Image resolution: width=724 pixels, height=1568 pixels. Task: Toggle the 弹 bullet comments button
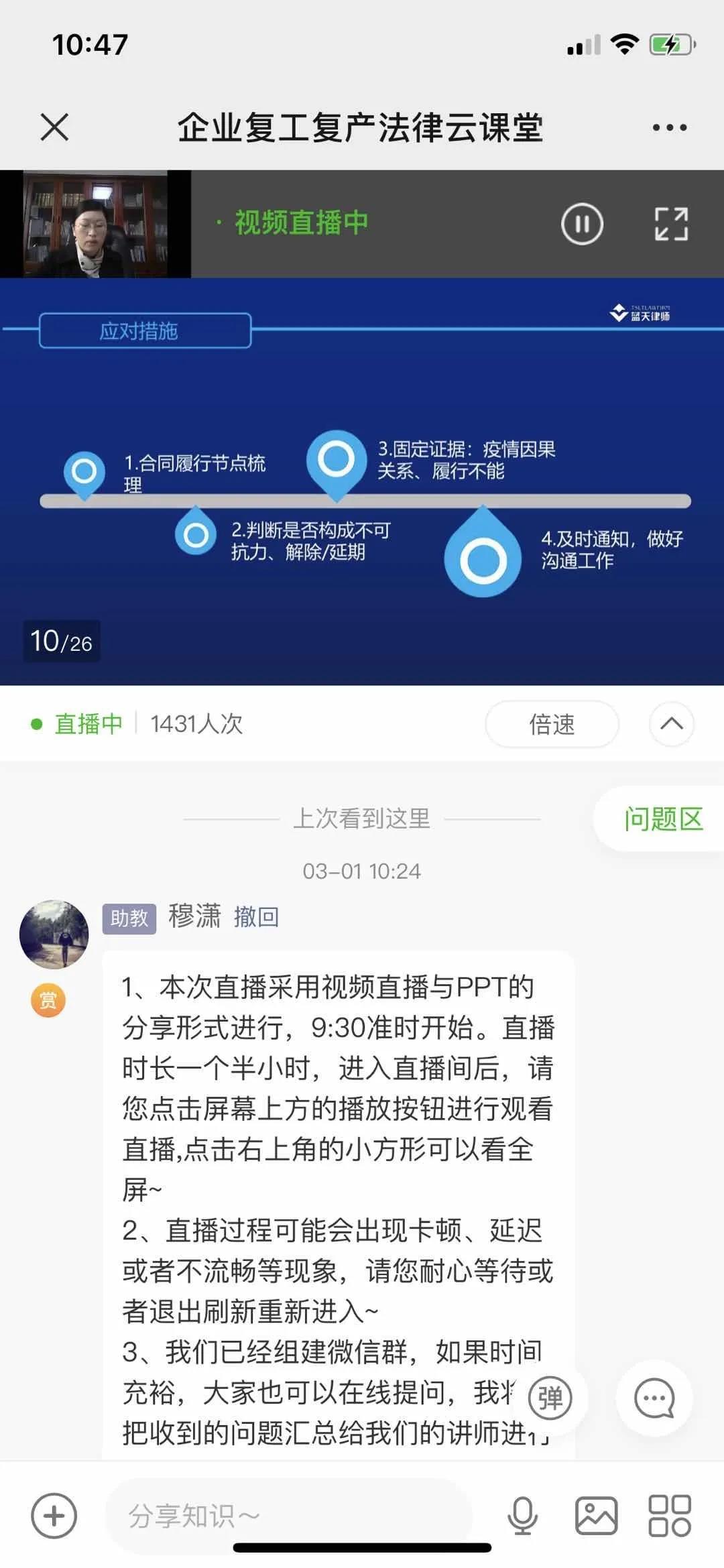550,1398
